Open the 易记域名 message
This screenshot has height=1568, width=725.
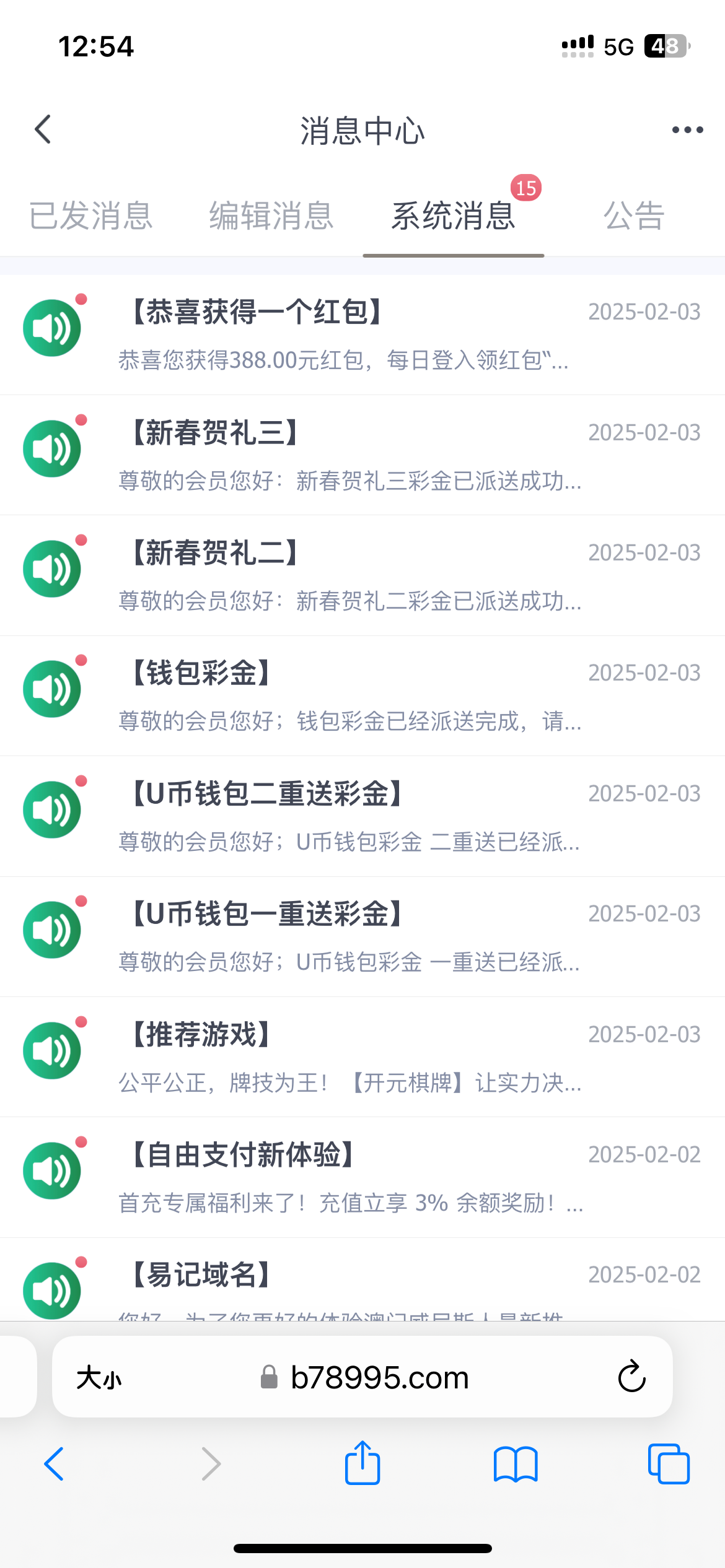362,1282
